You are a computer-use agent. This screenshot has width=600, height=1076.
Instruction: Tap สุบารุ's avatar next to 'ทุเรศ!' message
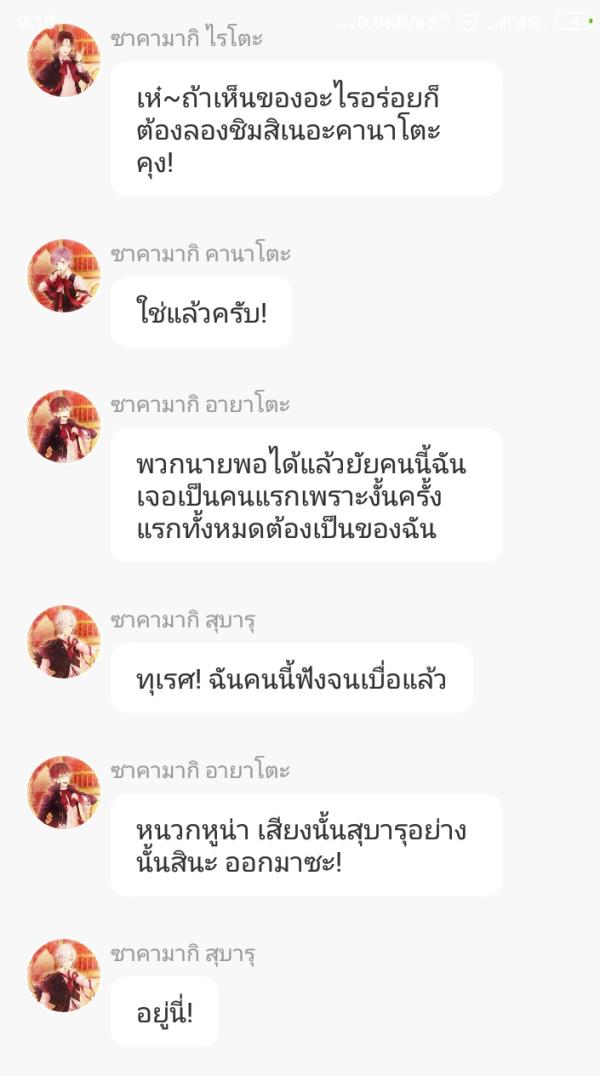click(63, 642)
